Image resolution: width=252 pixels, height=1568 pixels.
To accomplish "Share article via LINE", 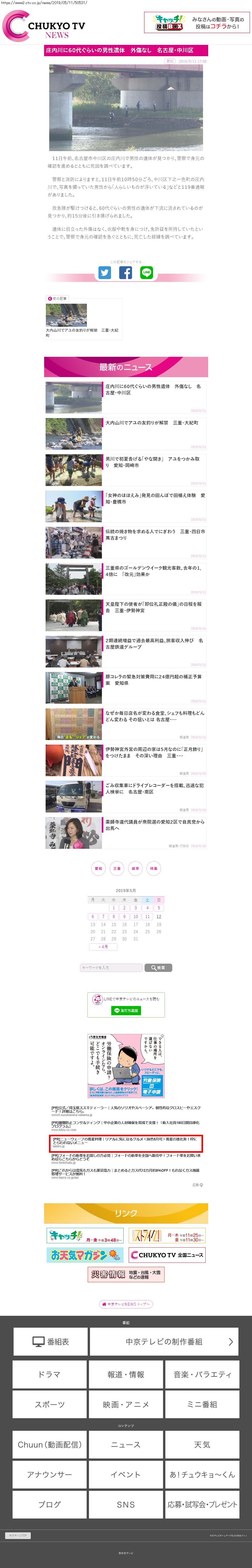I will click(x=146, y=273).
